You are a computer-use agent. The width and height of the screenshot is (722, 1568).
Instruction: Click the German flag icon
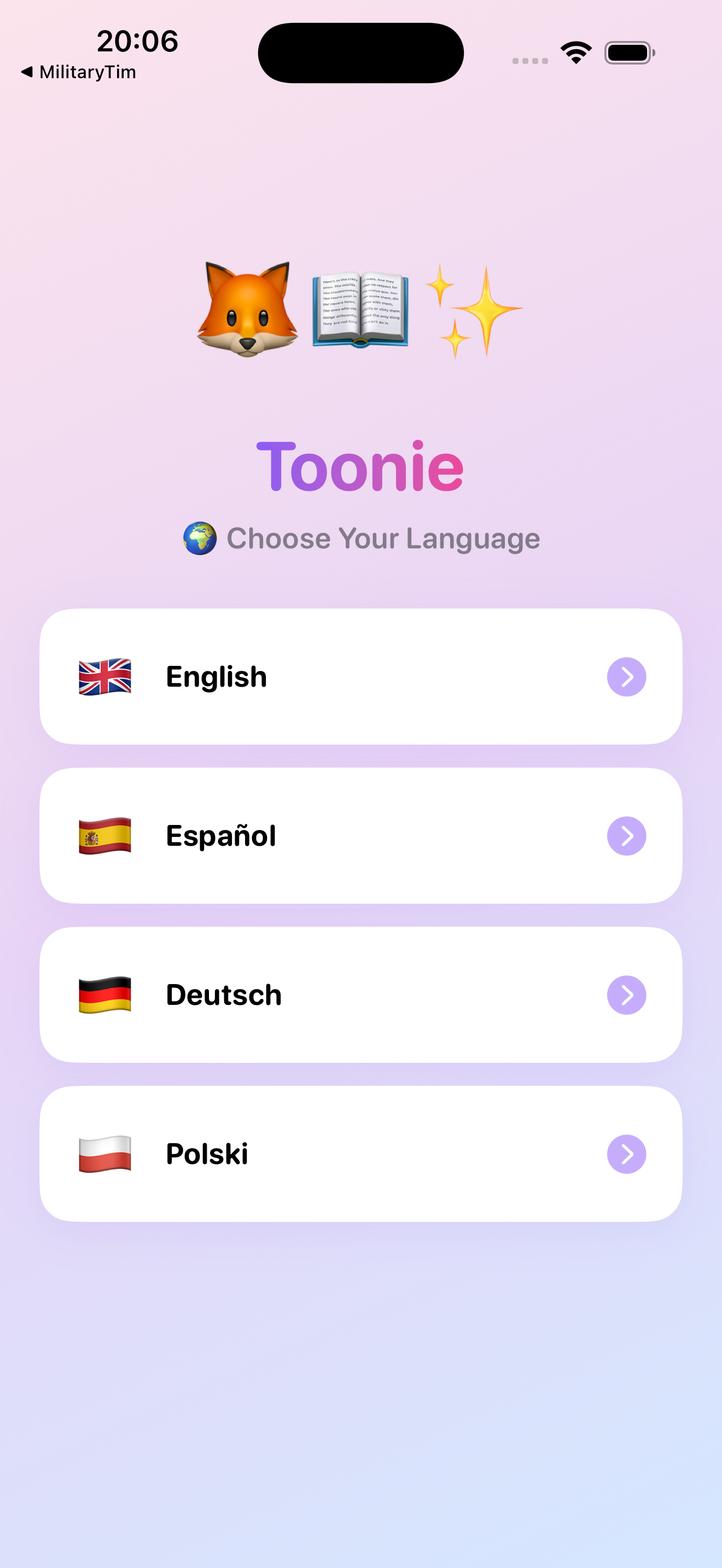(x=104, y=994)
